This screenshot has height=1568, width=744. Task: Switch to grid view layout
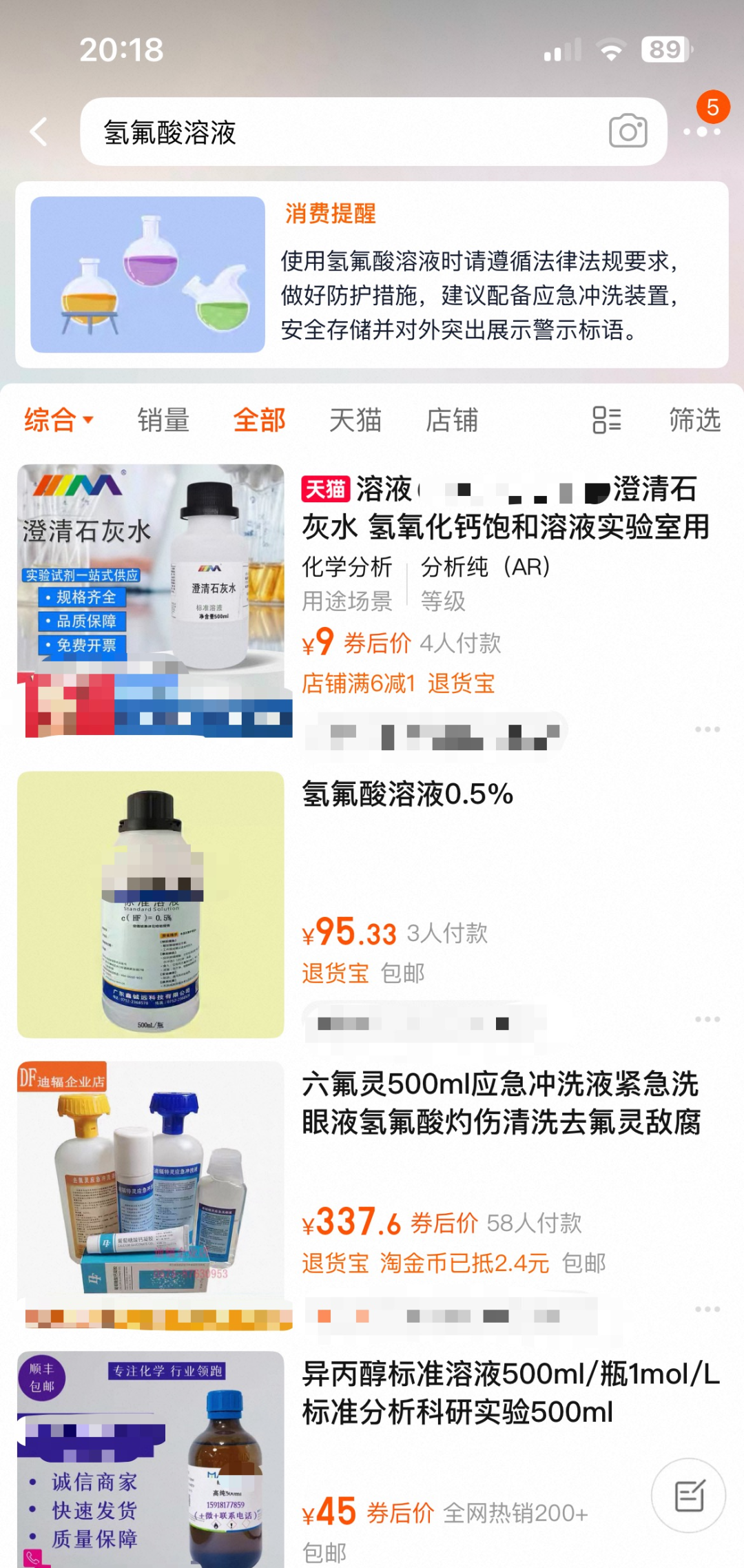(x=606, y=420)
